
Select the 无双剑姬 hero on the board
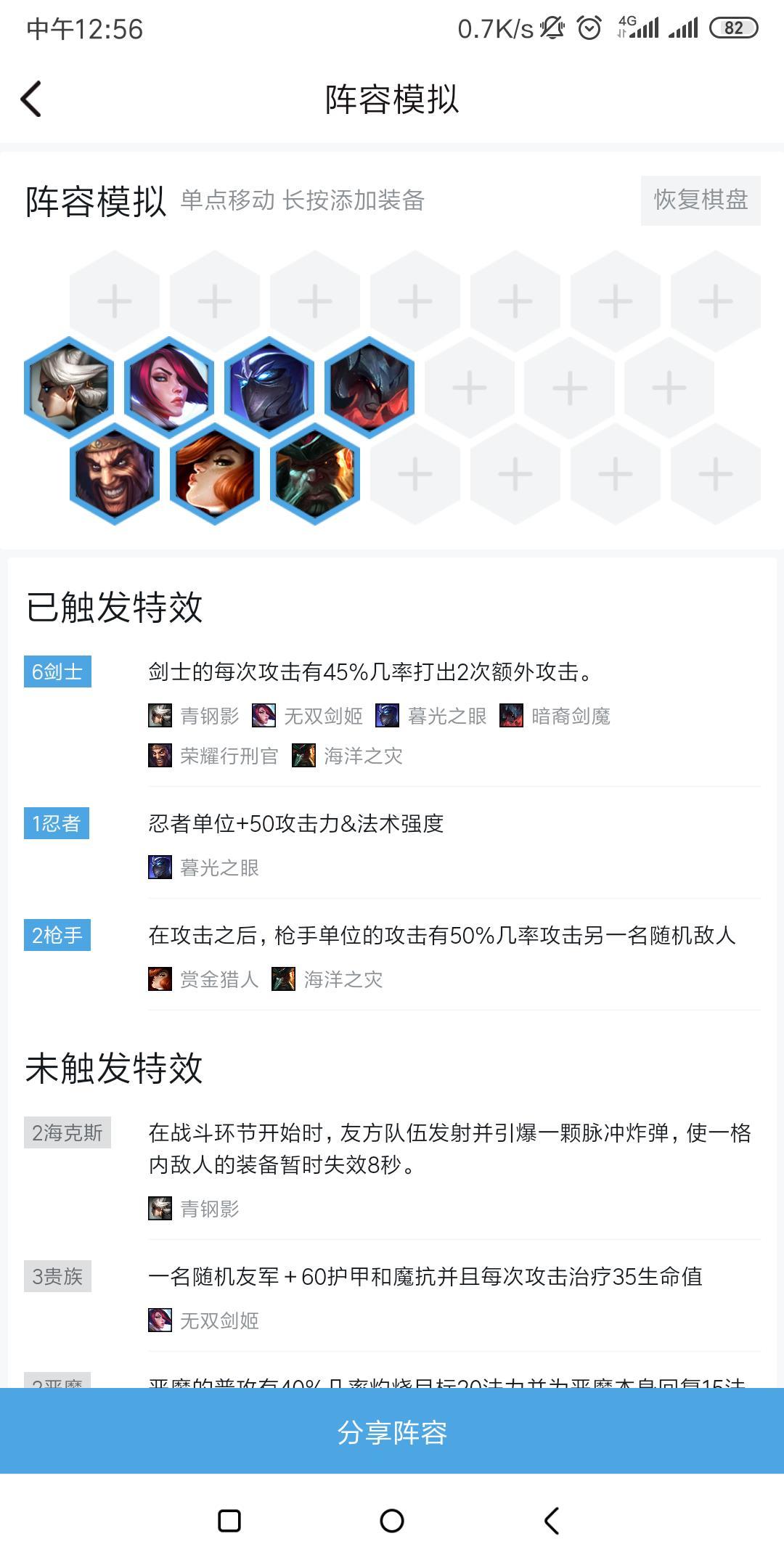tap(169, 388)
